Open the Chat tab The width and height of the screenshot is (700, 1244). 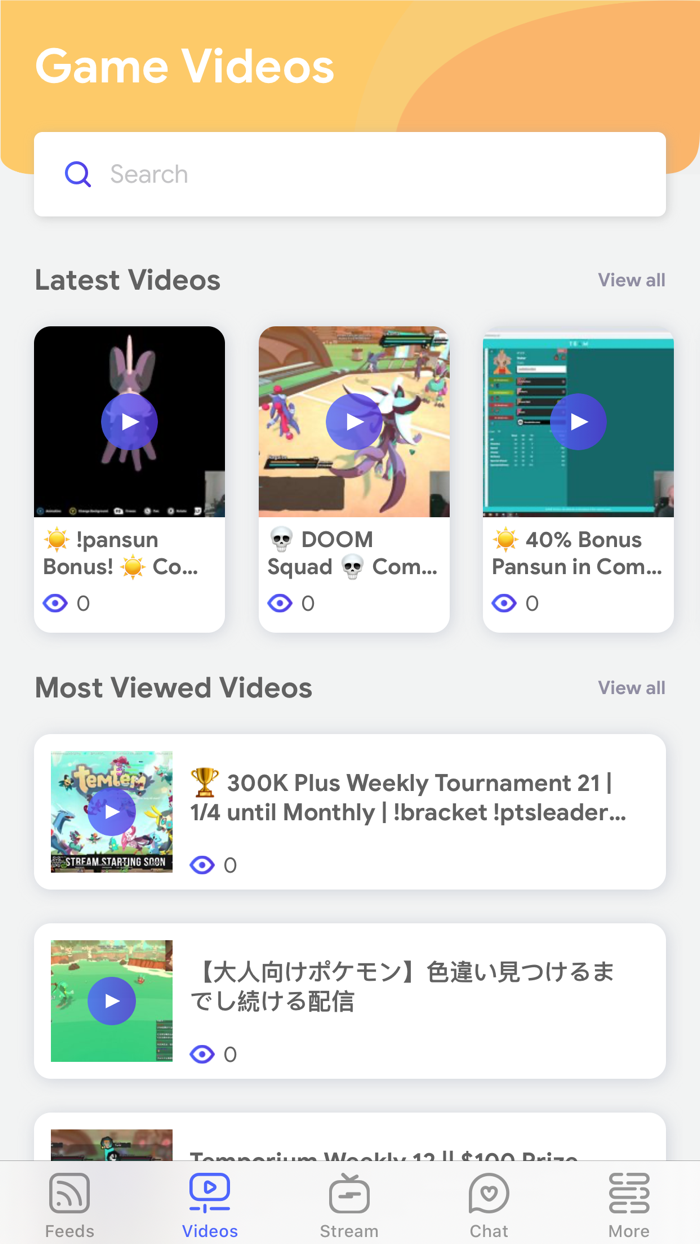(x=489, y=1205)
